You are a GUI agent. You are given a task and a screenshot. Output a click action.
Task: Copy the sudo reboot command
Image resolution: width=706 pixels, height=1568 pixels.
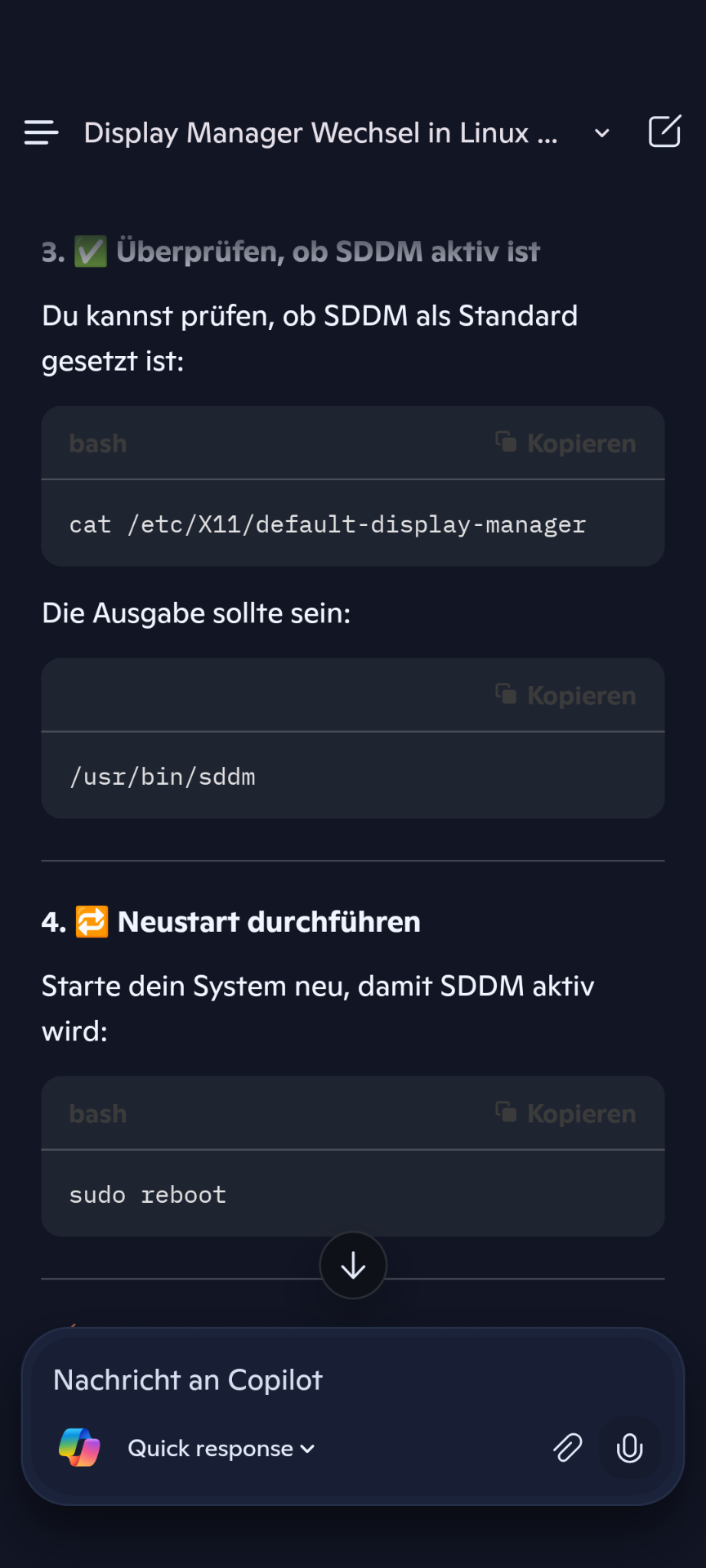[565, 1114]
